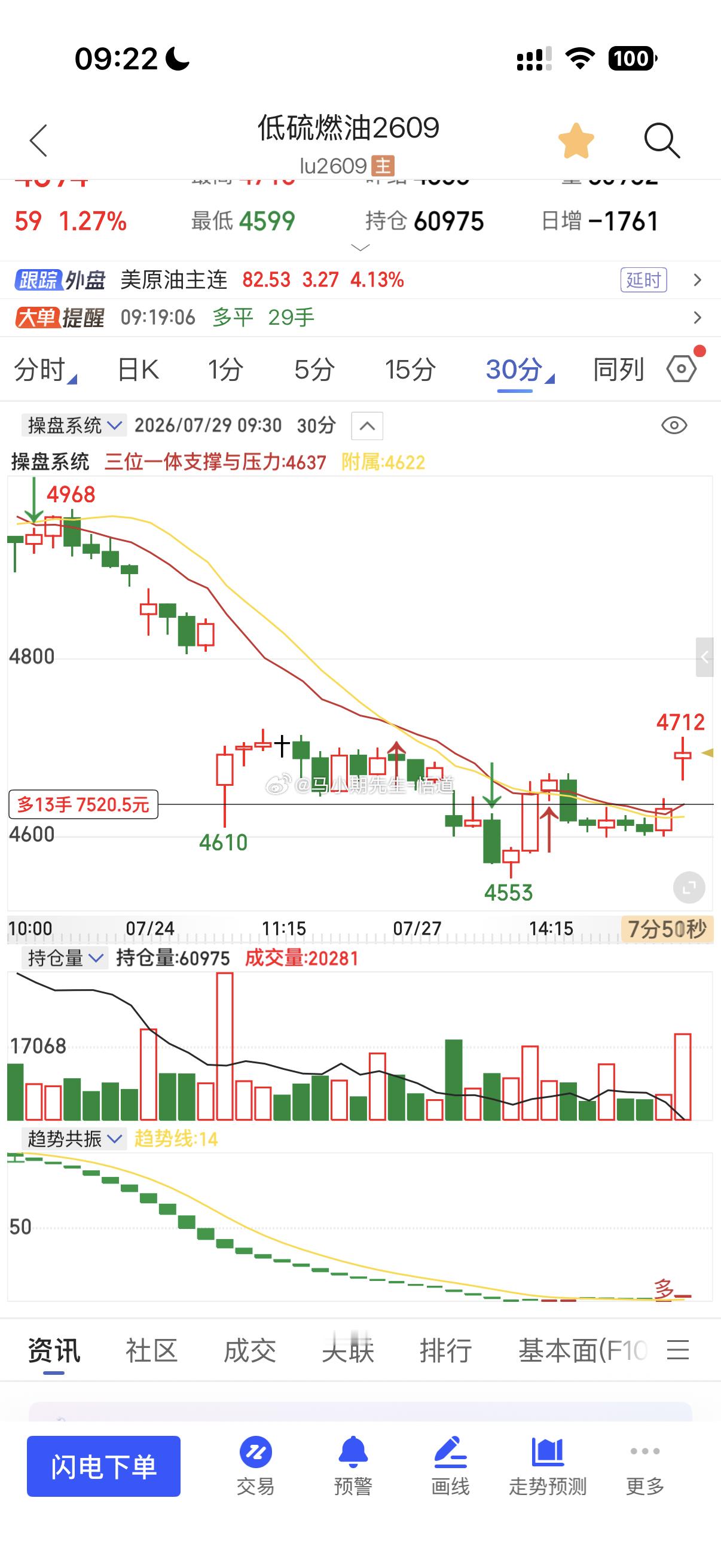Open the 趋势共振 indicator dropdown
Screen dimensions: 721x1568
pyautogui.click(x=74, y=1139)
